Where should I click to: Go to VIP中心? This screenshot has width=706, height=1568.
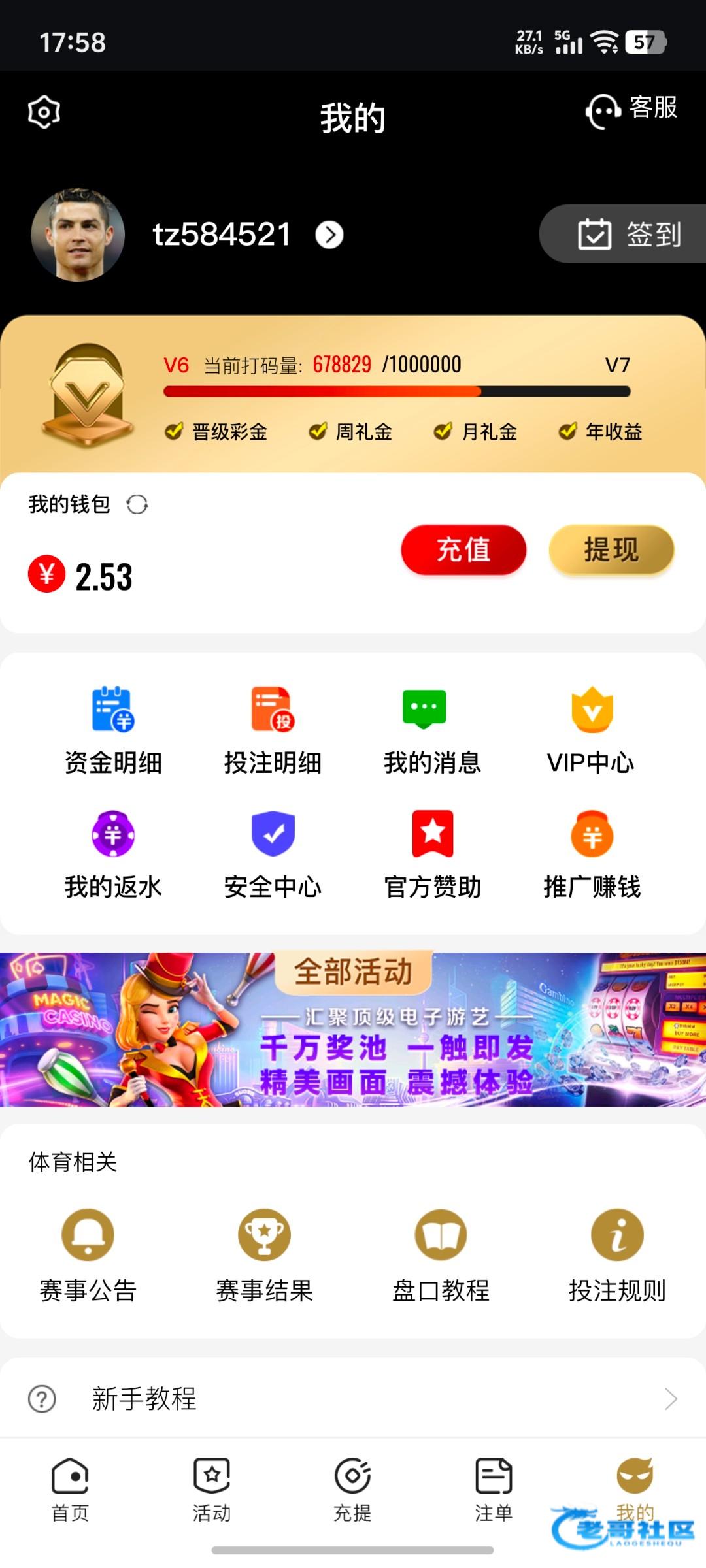coord(591,730)
